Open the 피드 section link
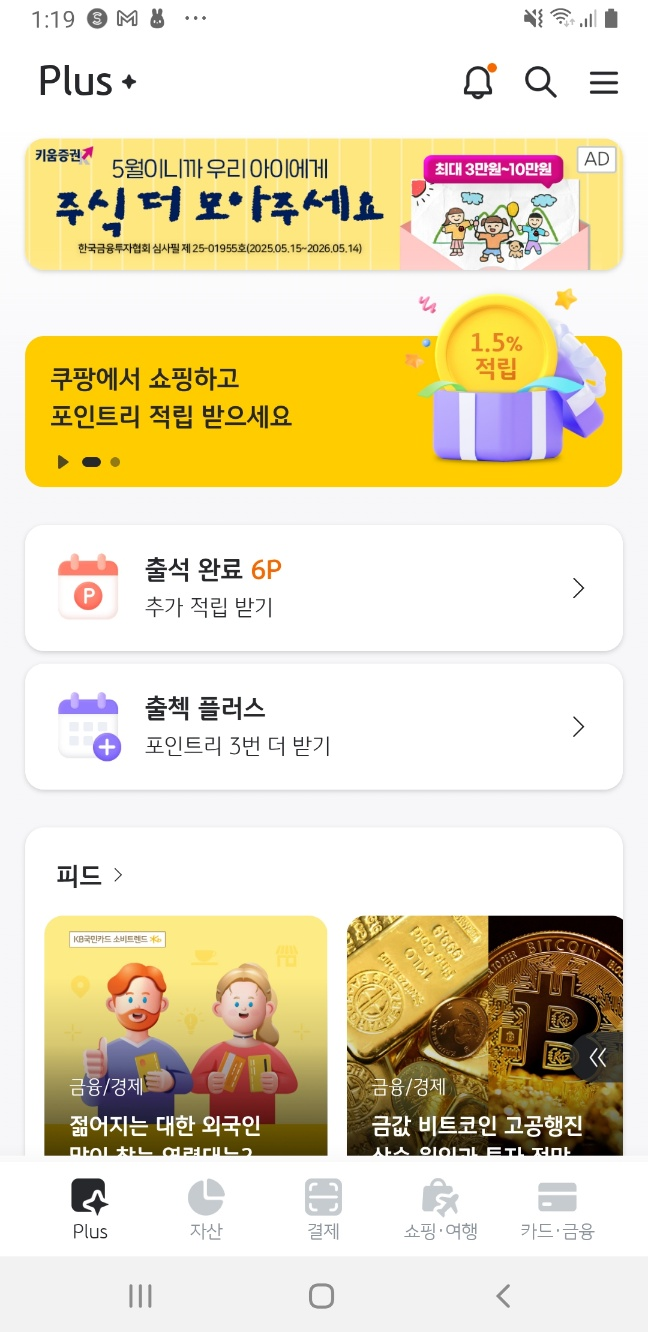This screenshot has height=1332, width=648. tap(90, 875)
